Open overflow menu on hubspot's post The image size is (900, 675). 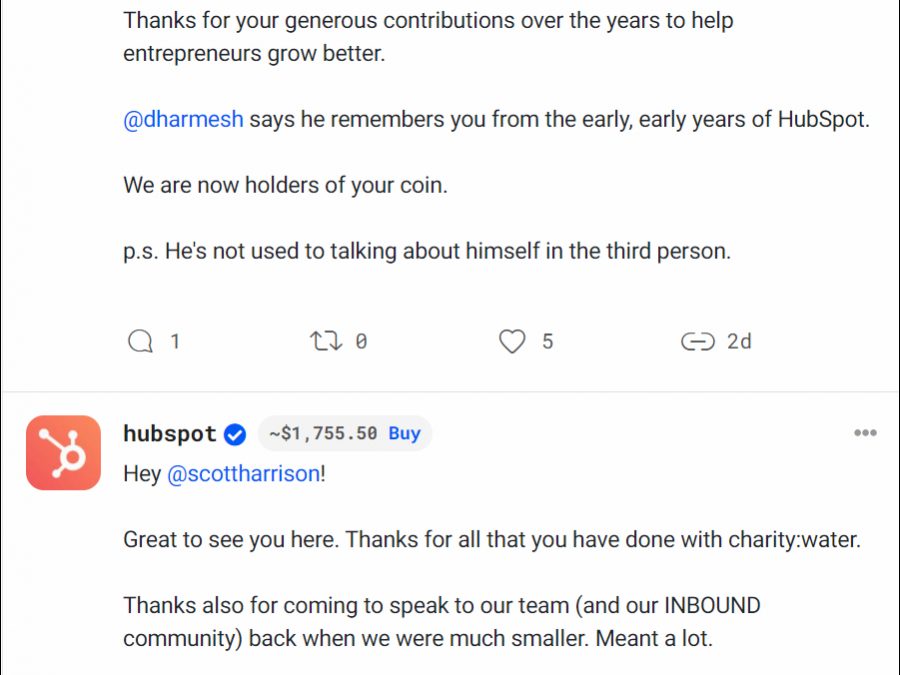(865, 433)
